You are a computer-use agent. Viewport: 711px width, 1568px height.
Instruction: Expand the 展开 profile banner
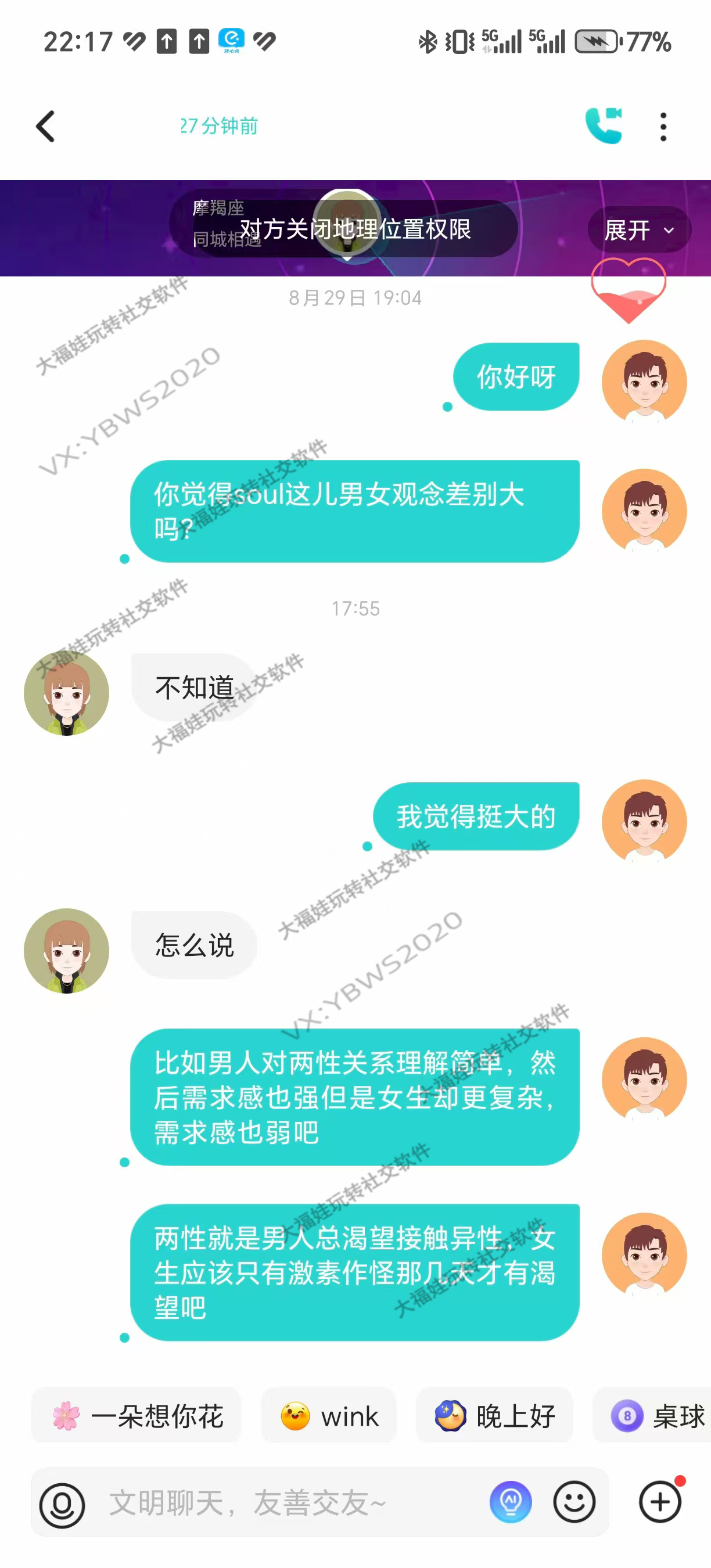(638, 230)
